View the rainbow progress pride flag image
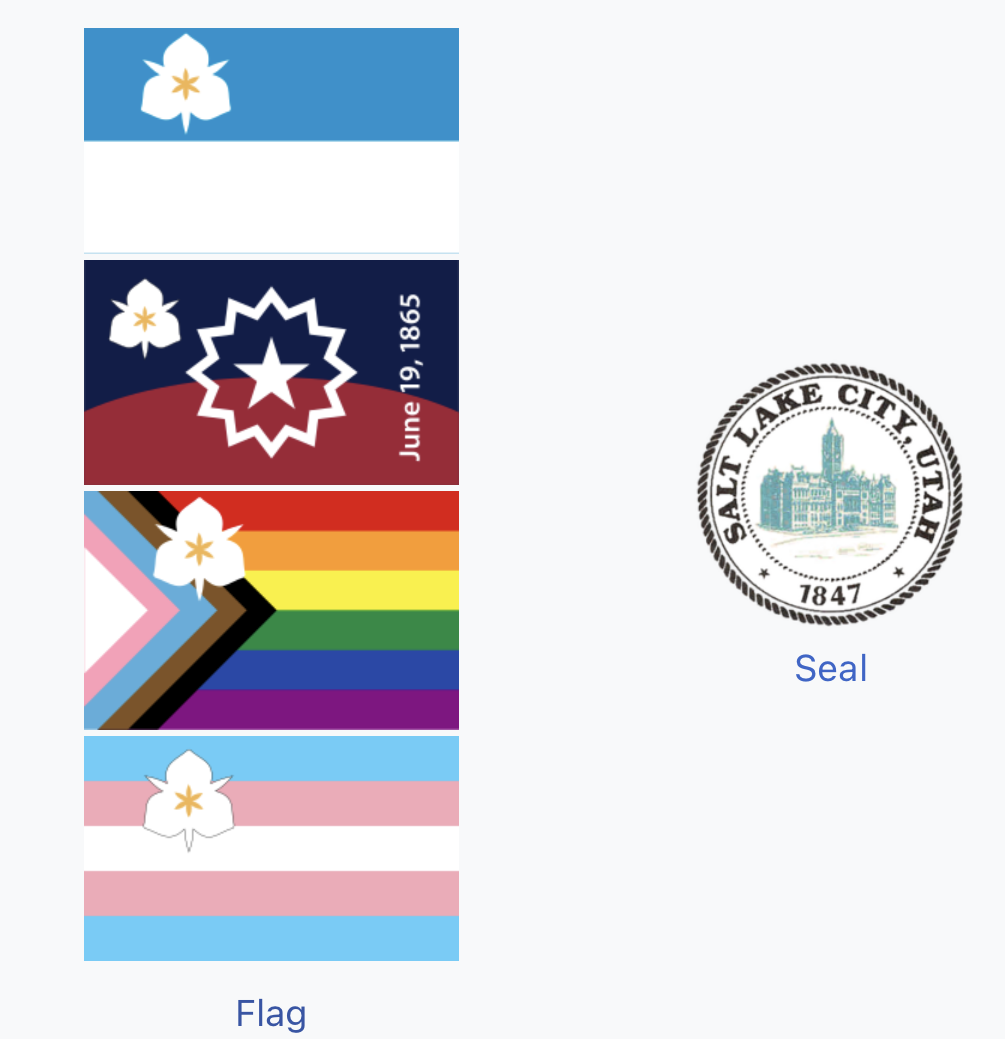The image size is (1005, 1039). click(x=271, y=610)
